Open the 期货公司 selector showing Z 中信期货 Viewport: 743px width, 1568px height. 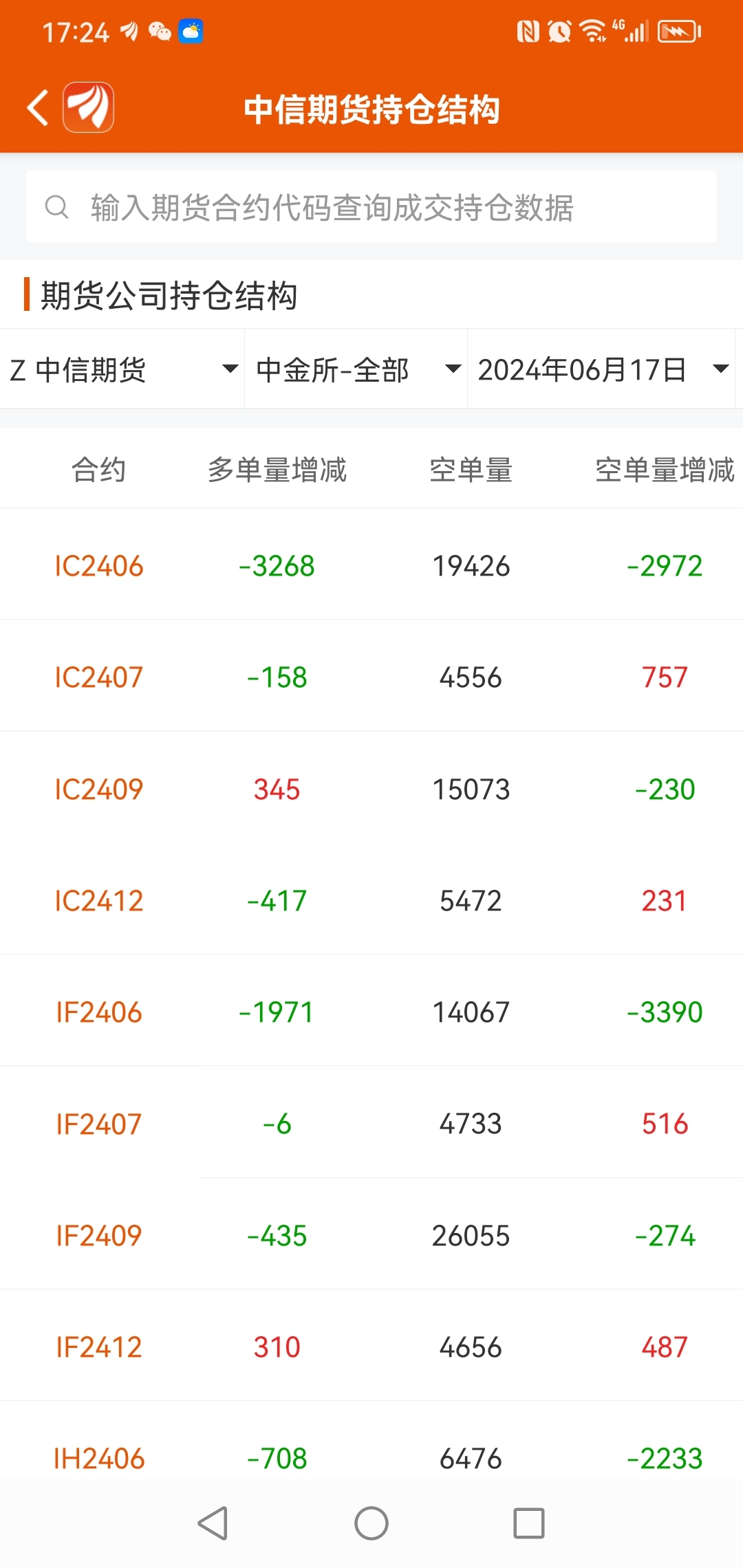click(120, 370)
